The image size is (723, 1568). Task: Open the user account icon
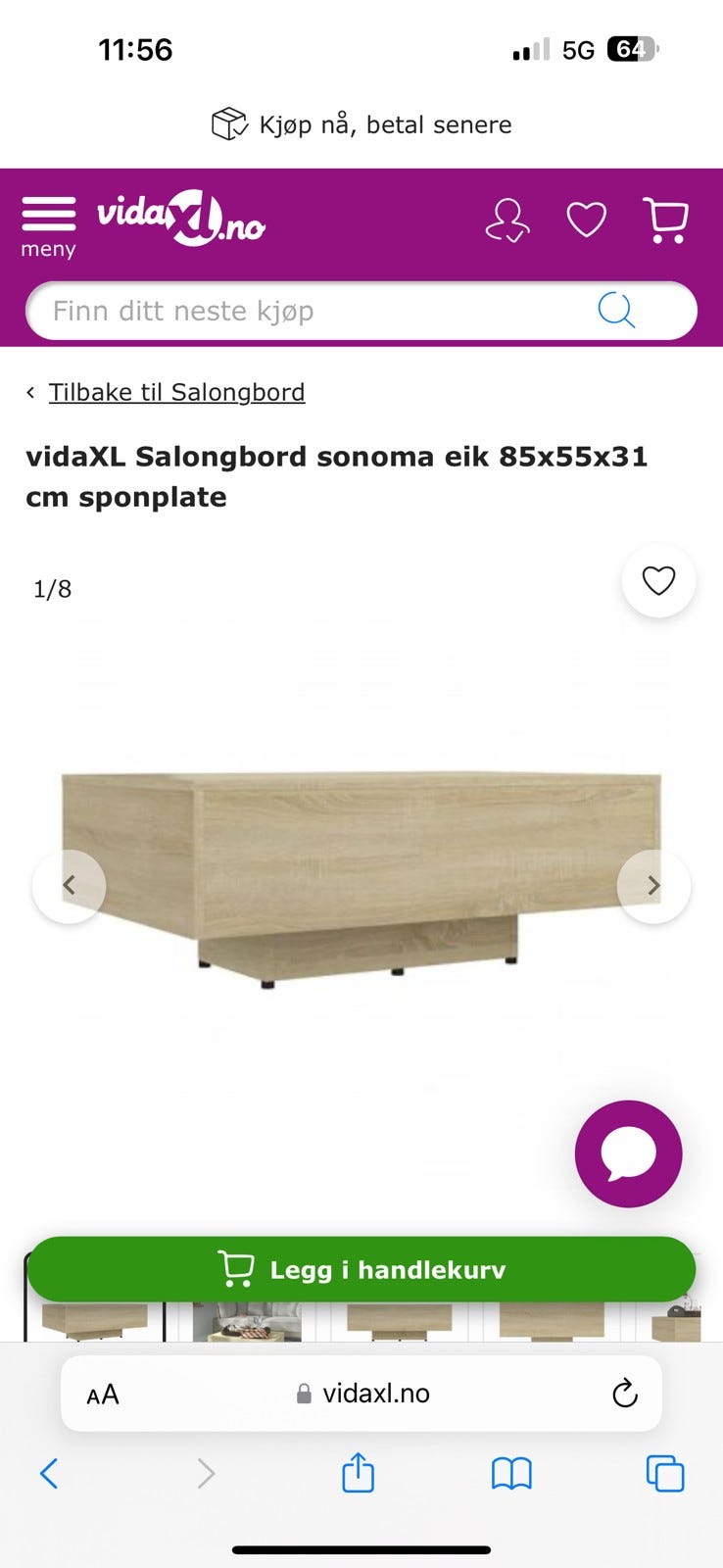coord(506,220)
